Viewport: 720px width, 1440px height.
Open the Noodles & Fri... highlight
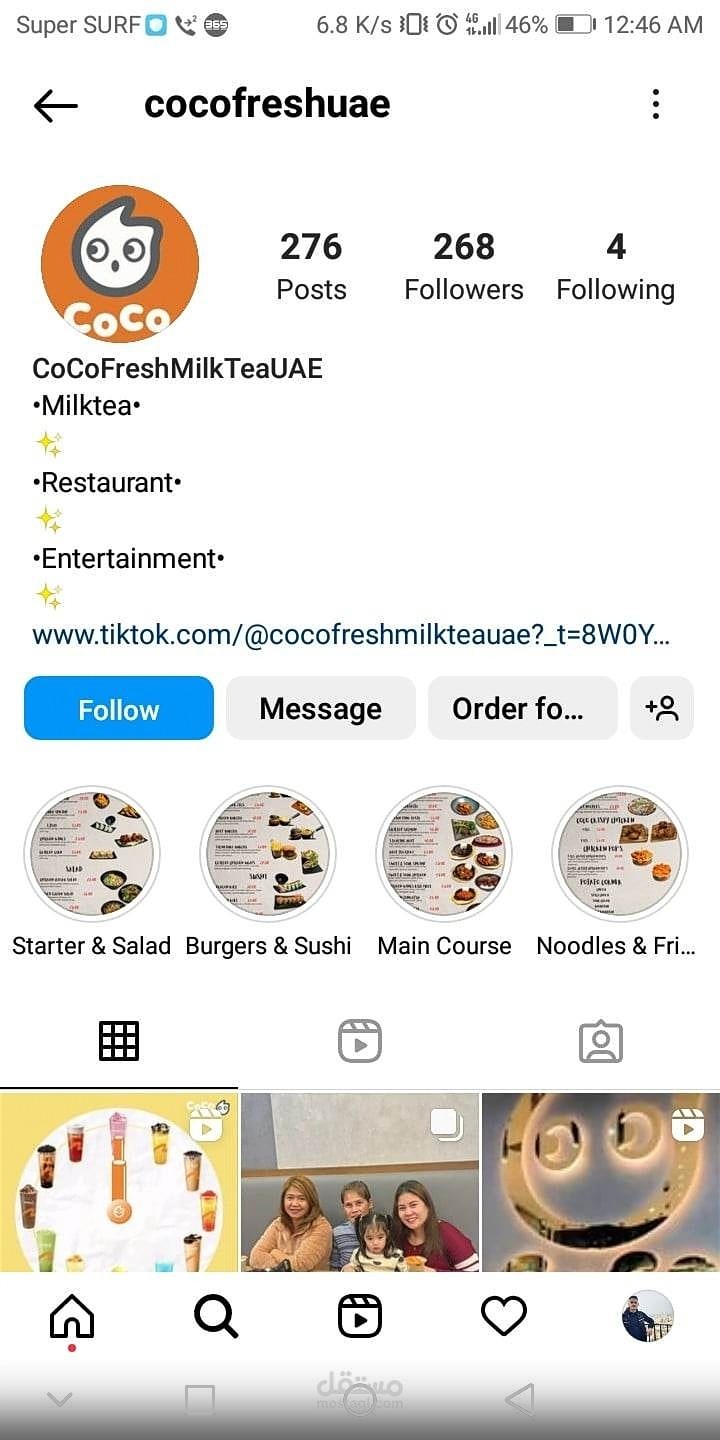click(x=618, y=854)
